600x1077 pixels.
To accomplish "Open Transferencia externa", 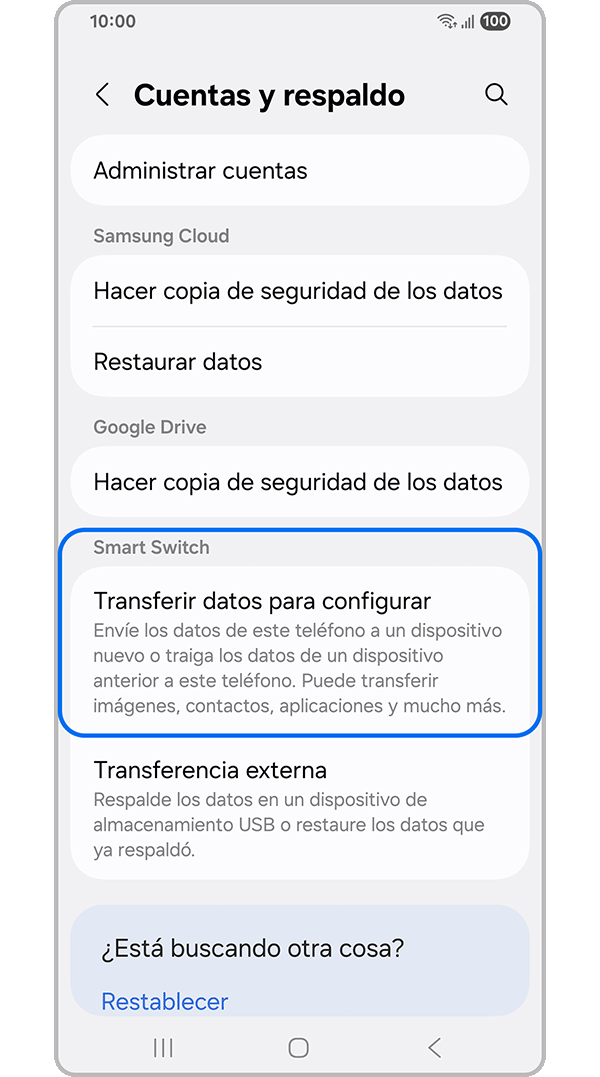I will tap(299, 809).
